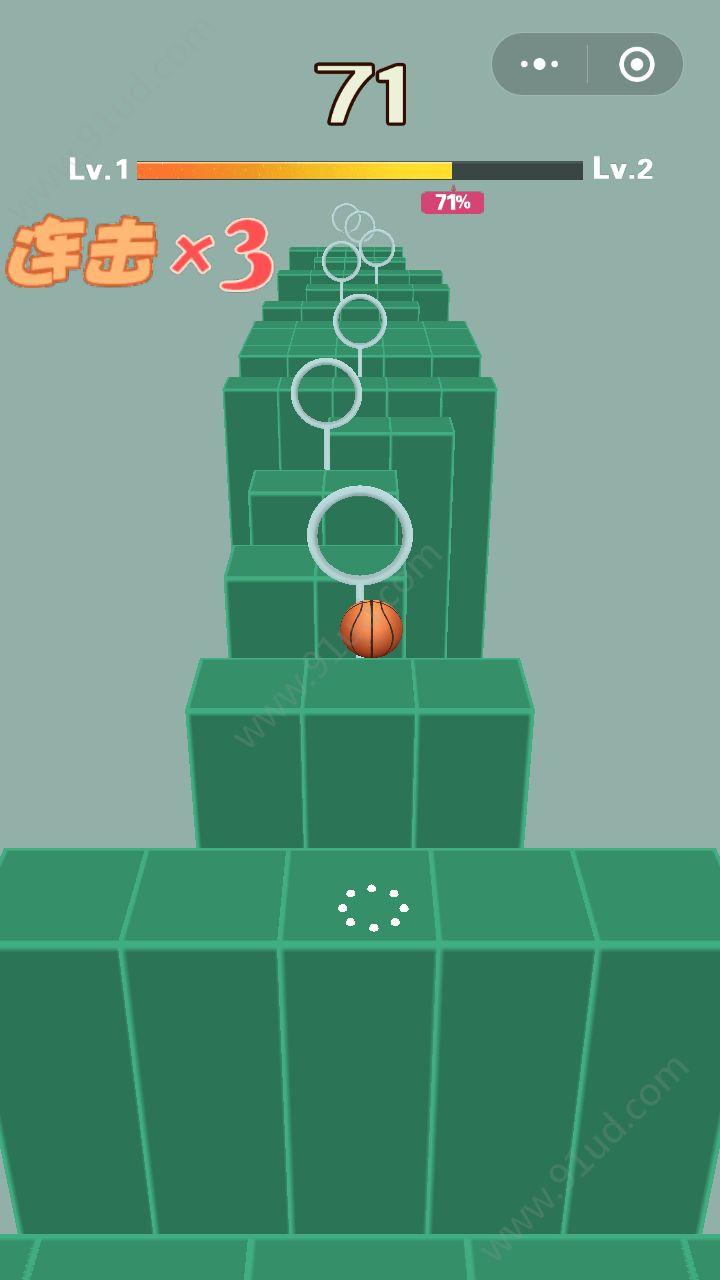This screenshot has width=720, height=1280.
Task: Close the mini program with the circle button
Action: [636, 64]
